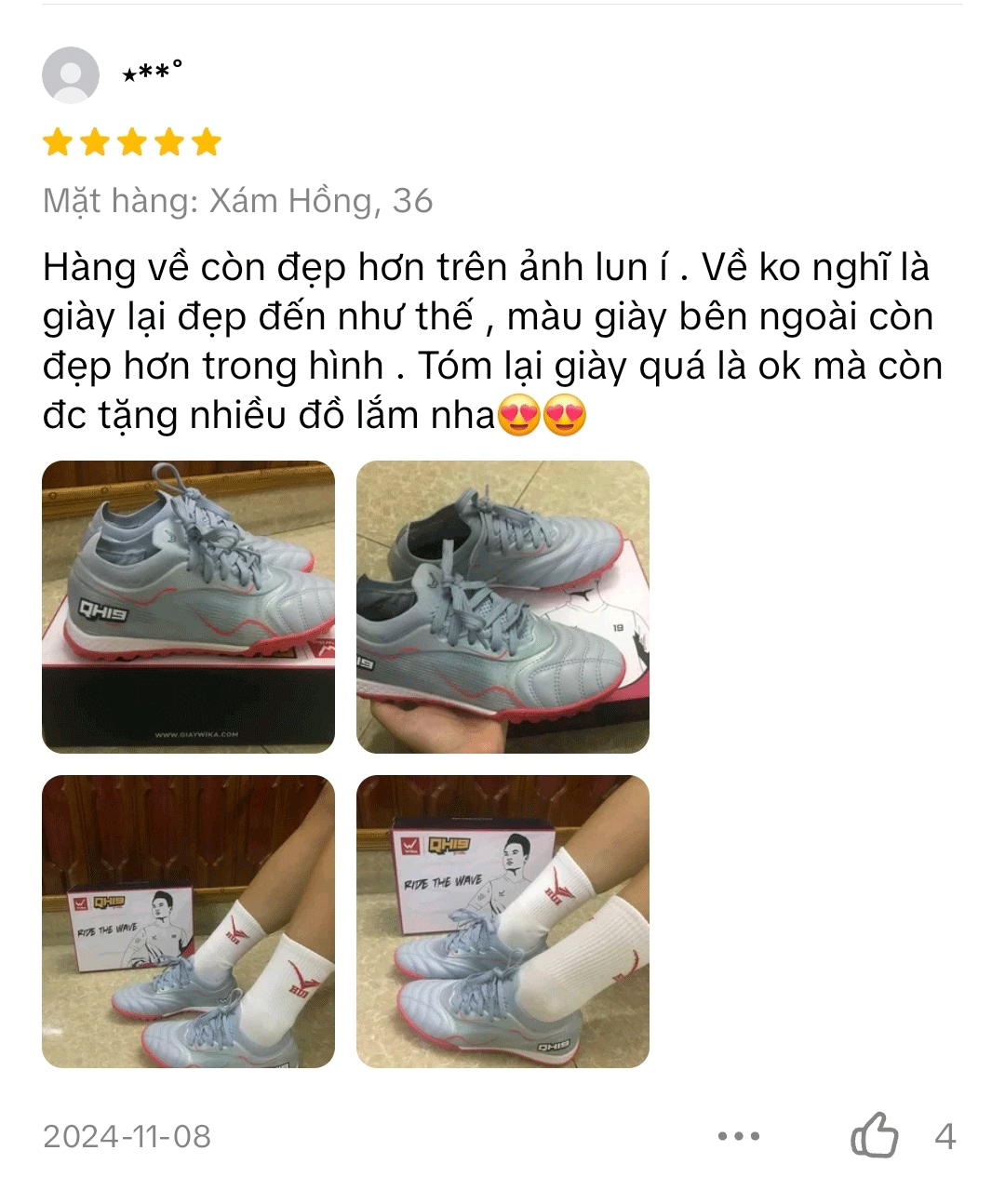Viewport: 1005px width, 1204px height.
Task: Open the three-dot options for this review
Action: tap(739, 1136)
